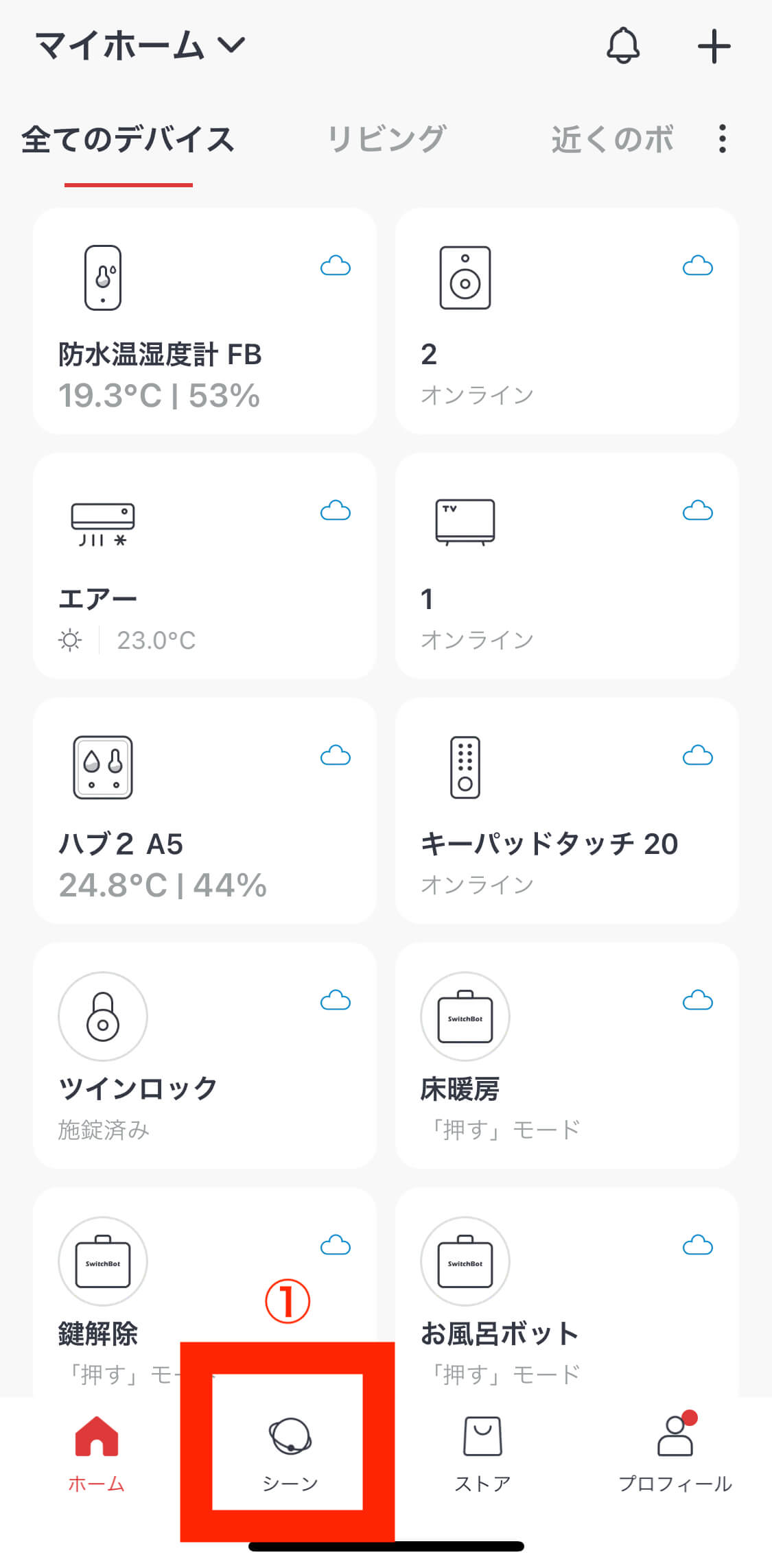Screen dimensions: 772x1568
Task: Open the ツインロック lock card
Action: tap(204, 1056)
